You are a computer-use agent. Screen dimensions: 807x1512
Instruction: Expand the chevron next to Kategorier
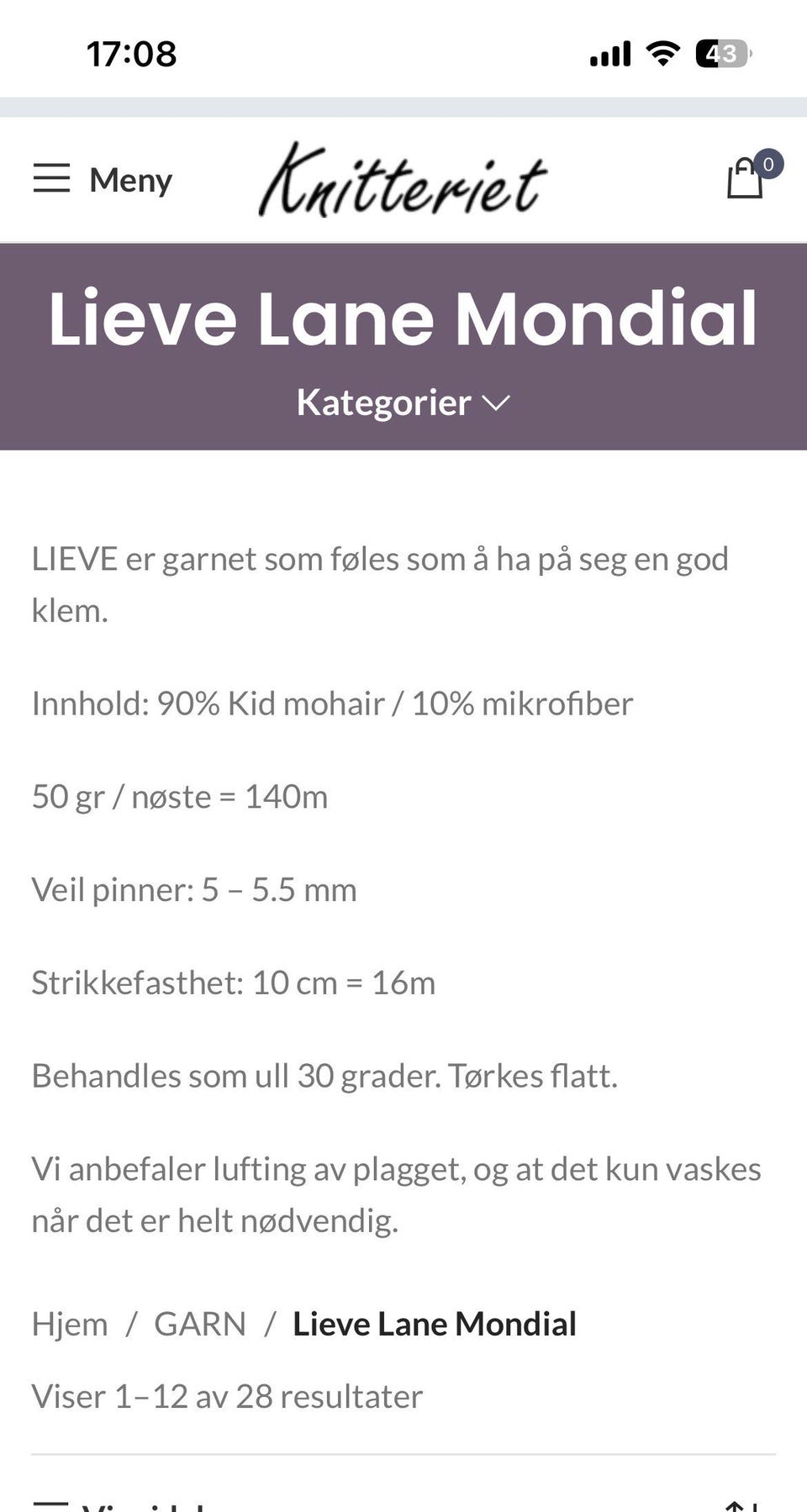498,403
